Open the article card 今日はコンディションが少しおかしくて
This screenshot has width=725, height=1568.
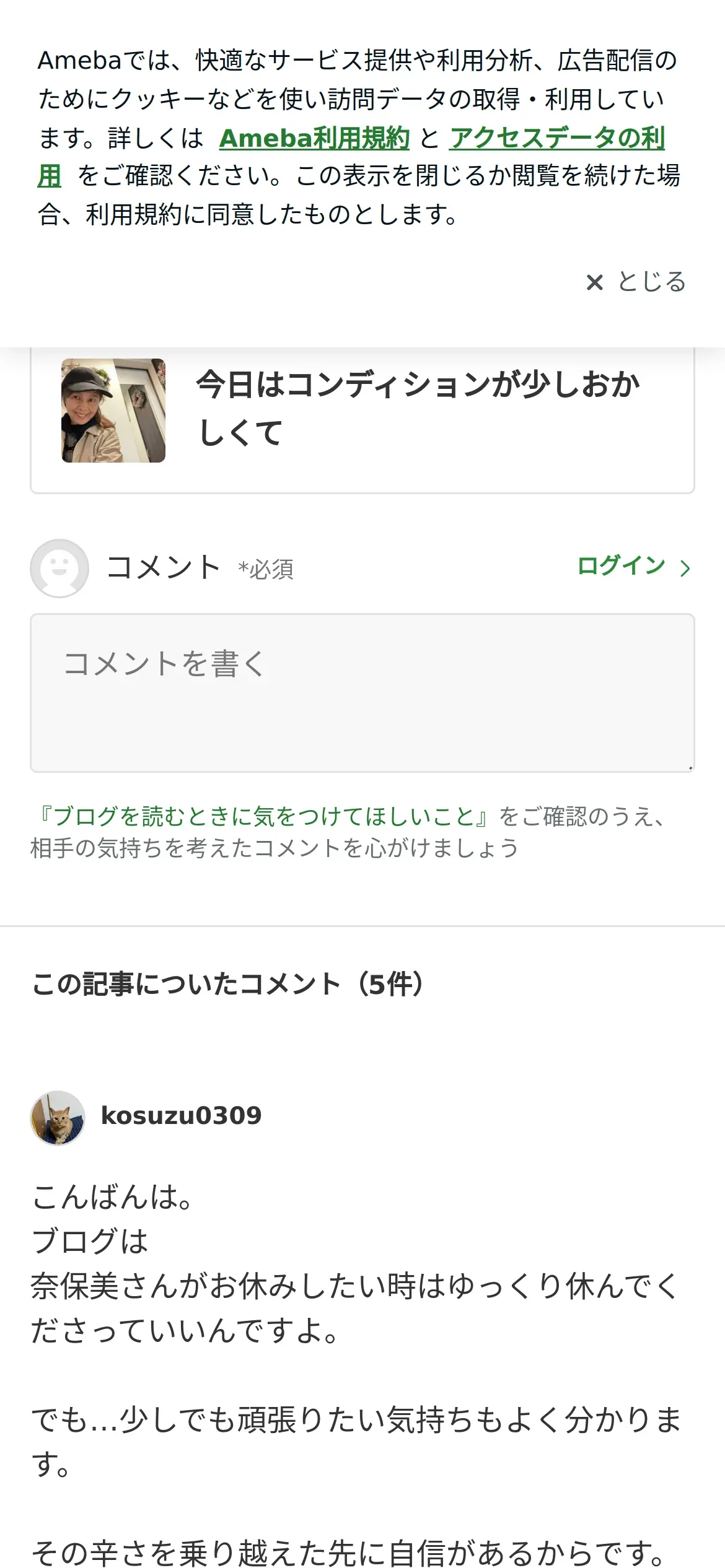pyautogui.click(x=362, y=420)
